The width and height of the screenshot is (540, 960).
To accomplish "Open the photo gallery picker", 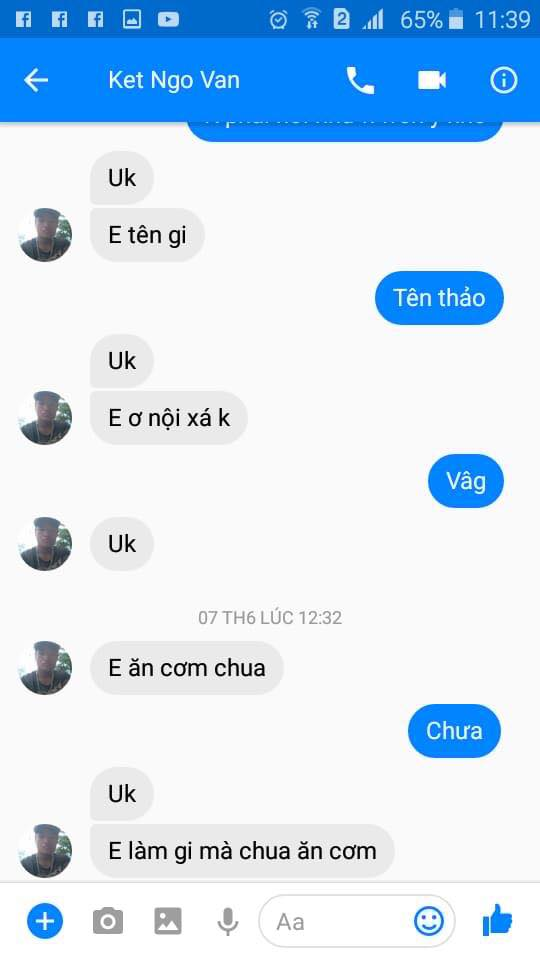I will 168,921.
